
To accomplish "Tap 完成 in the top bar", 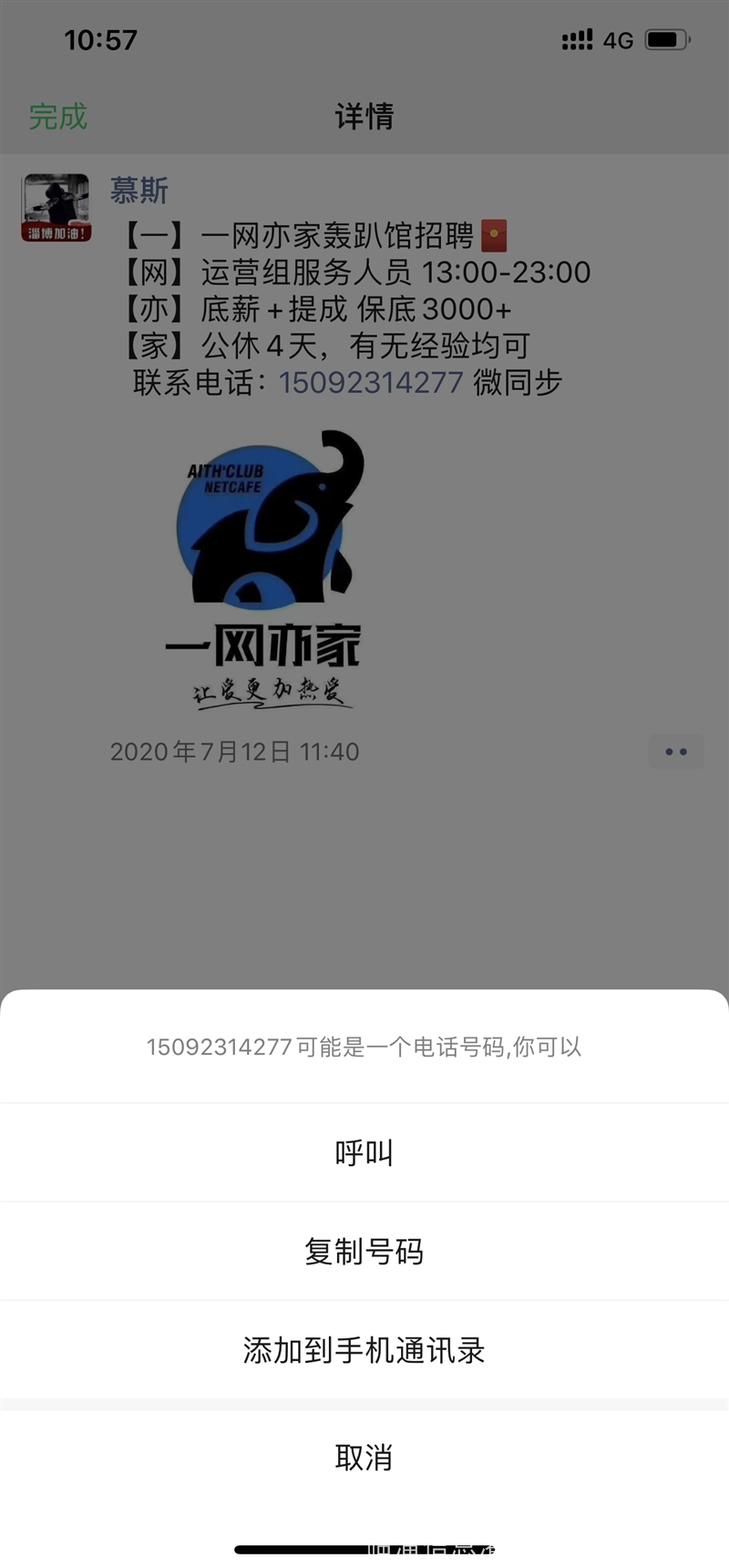I will pyautogui.click(x=58, y=117).
